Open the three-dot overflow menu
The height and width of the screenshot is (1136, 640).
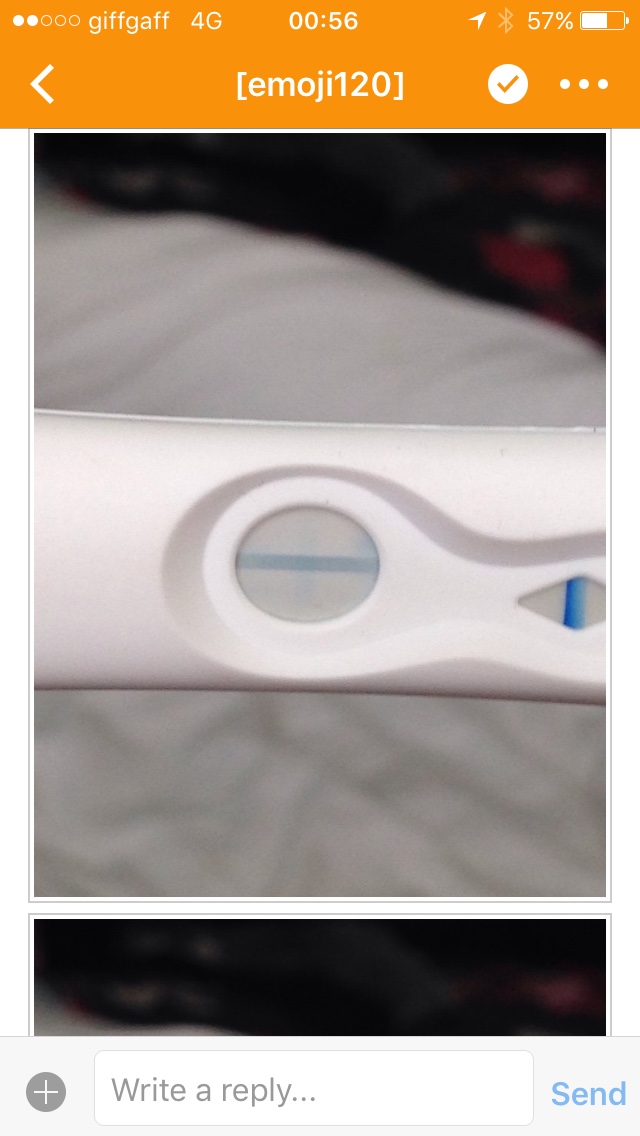584,85
